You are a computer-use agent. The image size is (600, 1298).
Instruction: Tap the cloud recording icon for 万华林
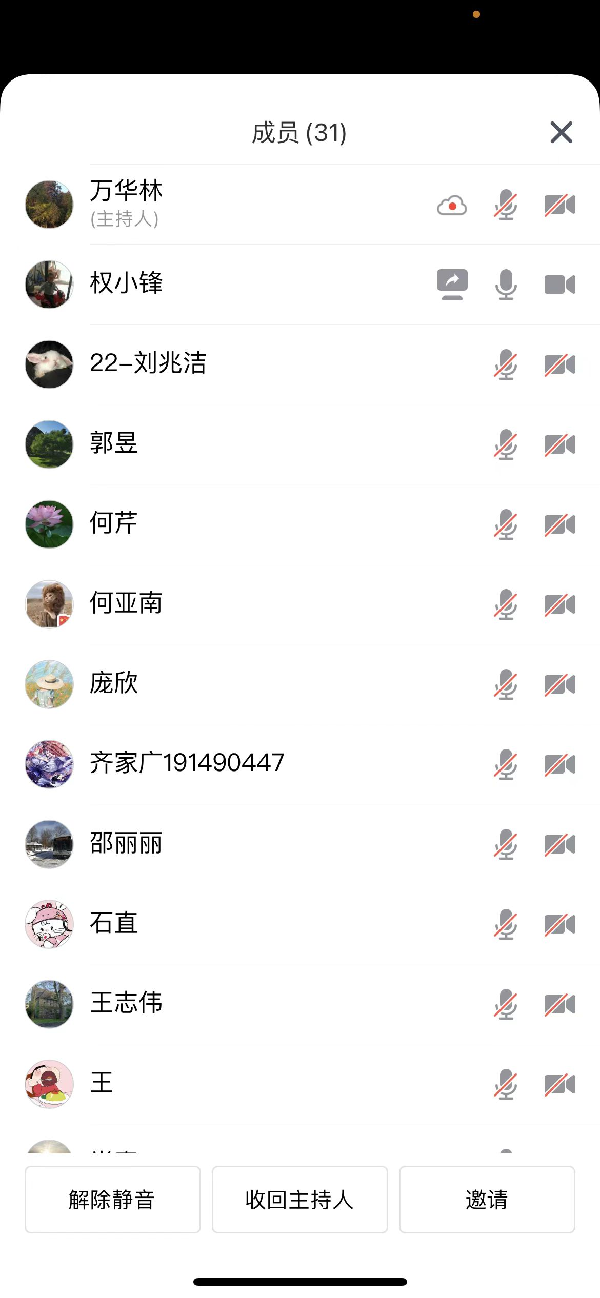453,205
